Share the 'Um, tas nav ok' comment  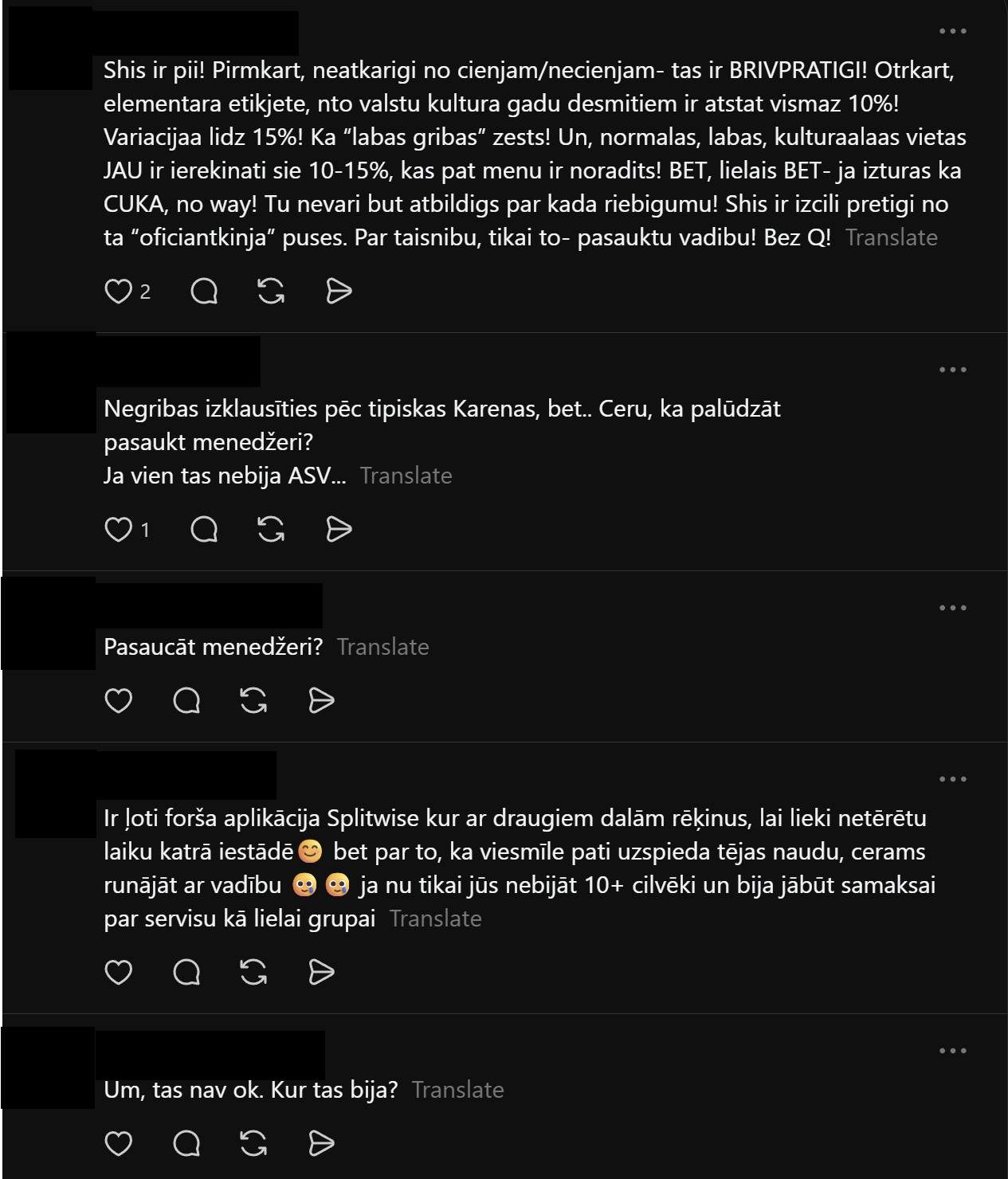pyautogui.click(x=320, y=1143)
